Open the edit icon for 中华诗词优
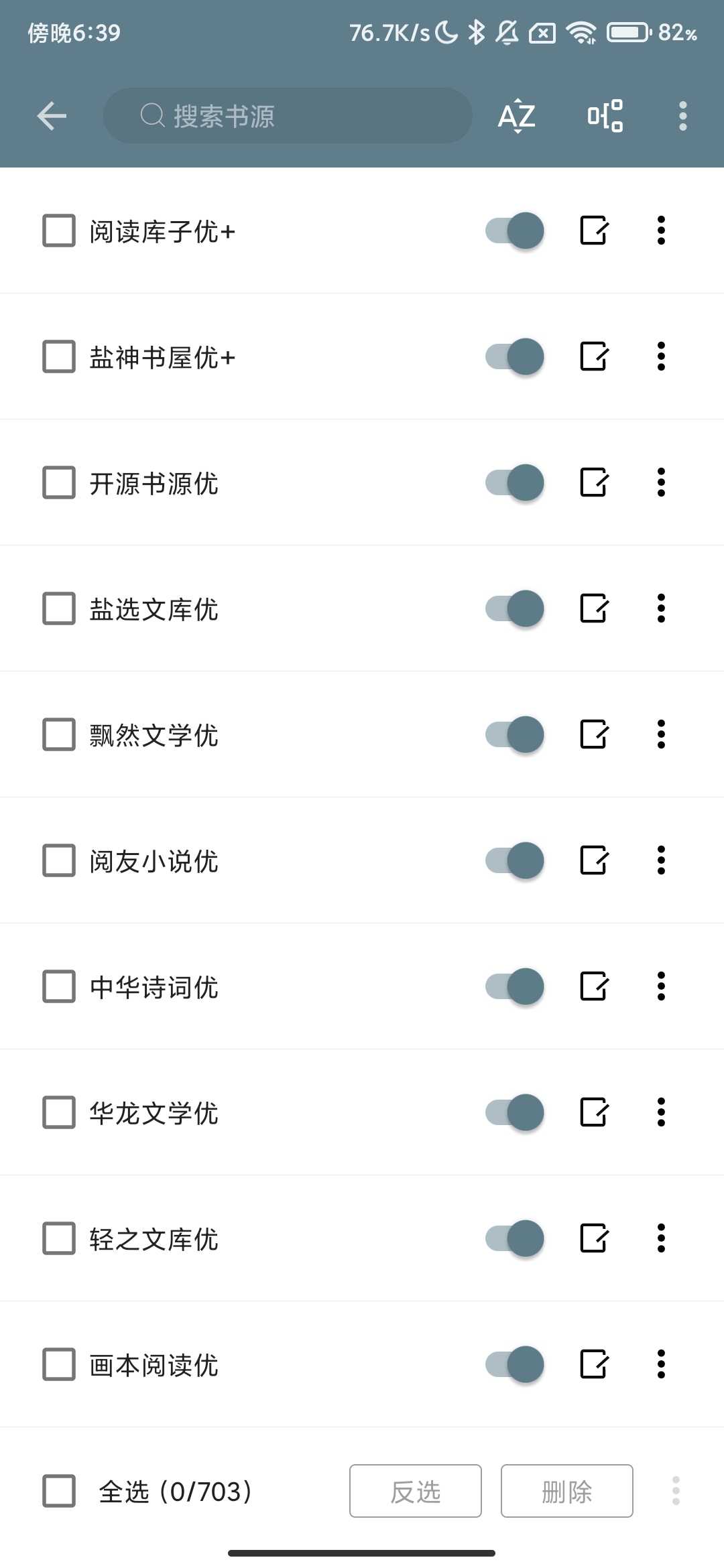The width and height of the screenshot is (724, 1568). point(595,986)
